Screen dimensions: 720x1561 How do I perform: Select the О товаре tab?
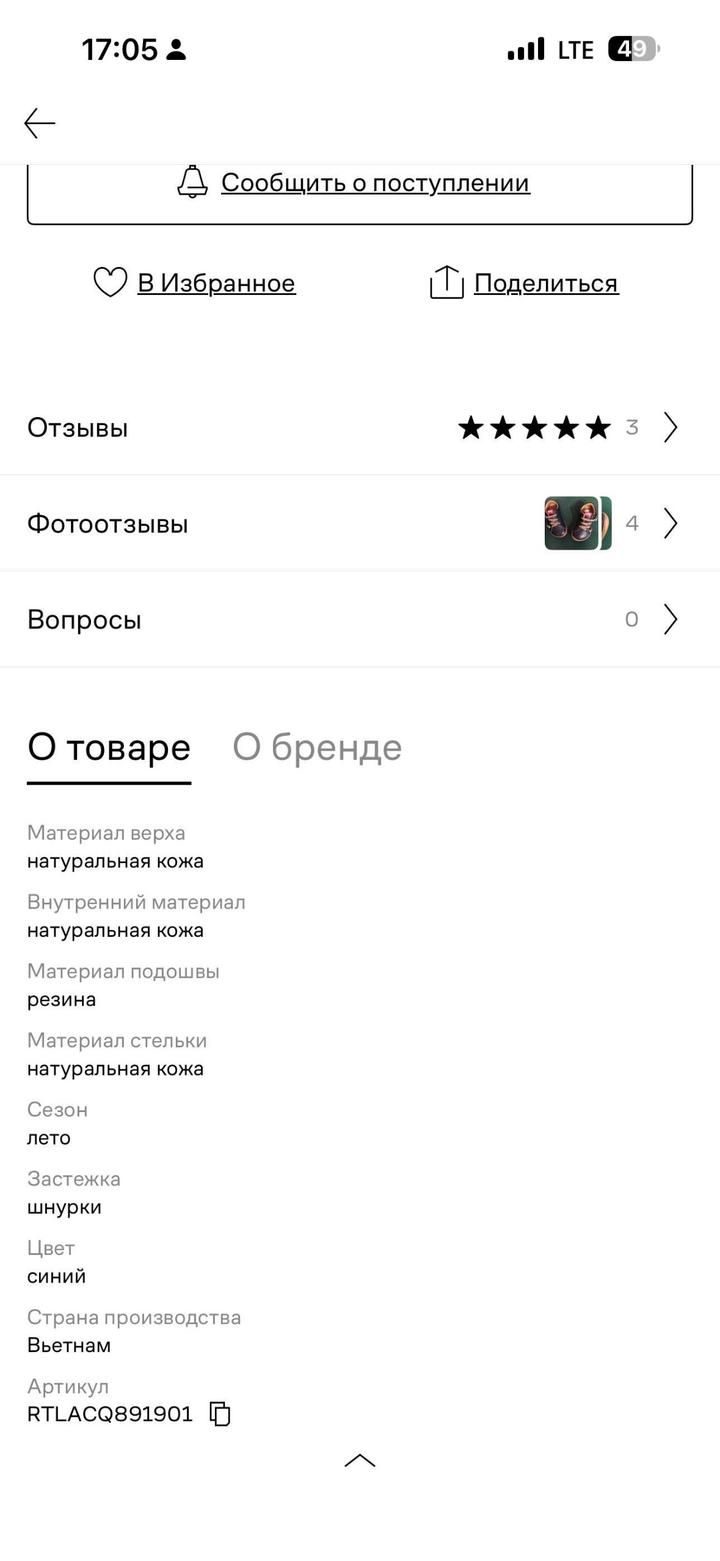(109, 747)
